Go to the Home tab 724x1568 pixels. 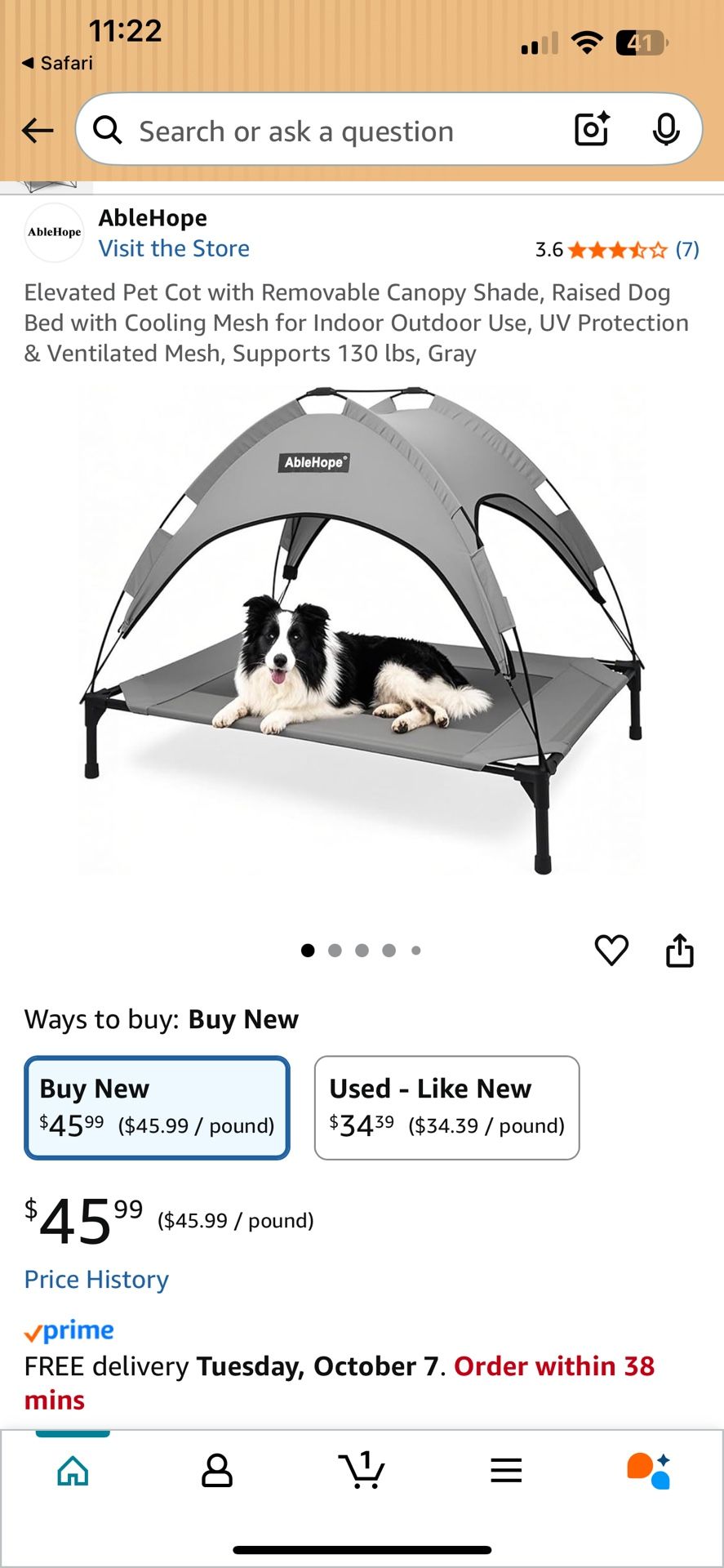tap(73, 1471)
